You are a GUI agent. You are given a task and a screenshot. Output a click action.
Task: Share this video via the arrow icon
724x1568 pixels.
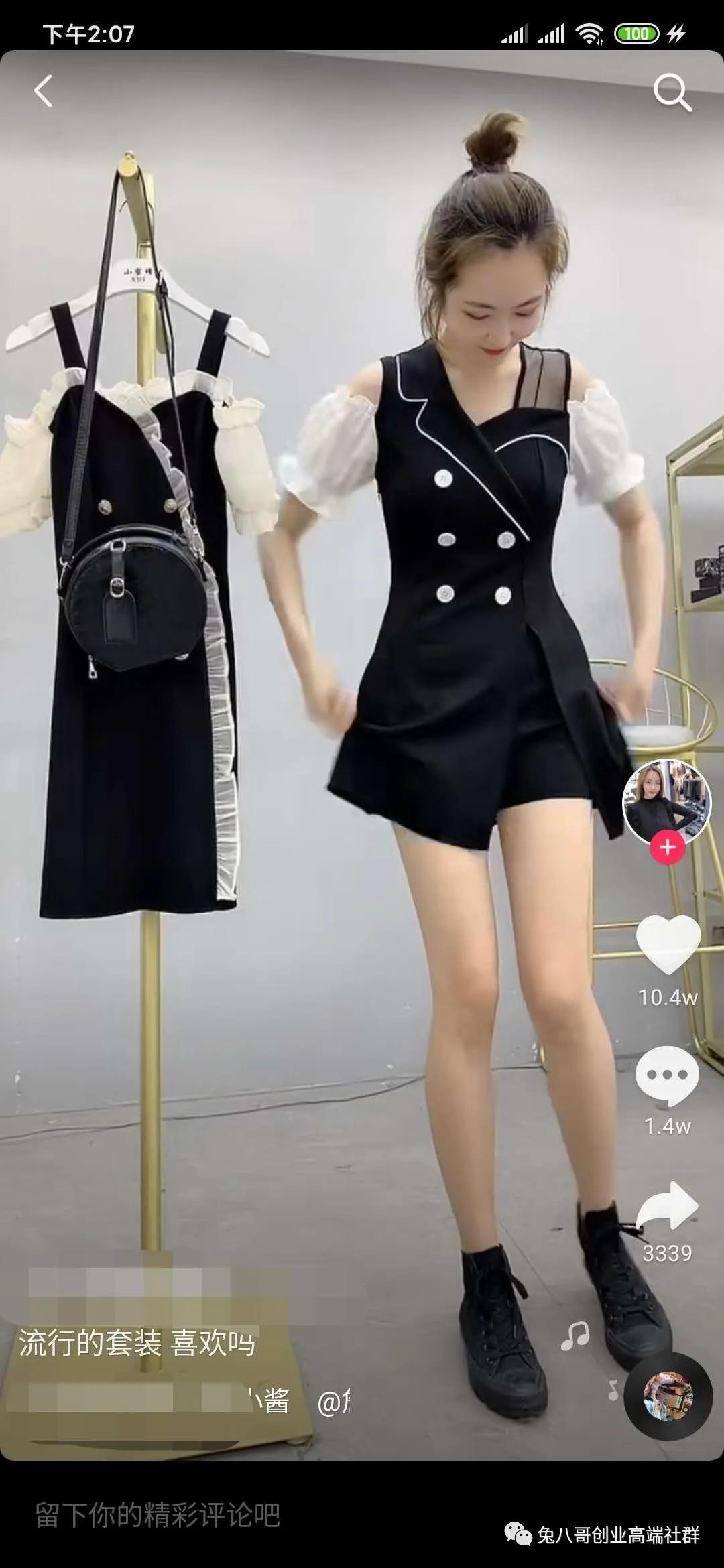coord(667,1206)
